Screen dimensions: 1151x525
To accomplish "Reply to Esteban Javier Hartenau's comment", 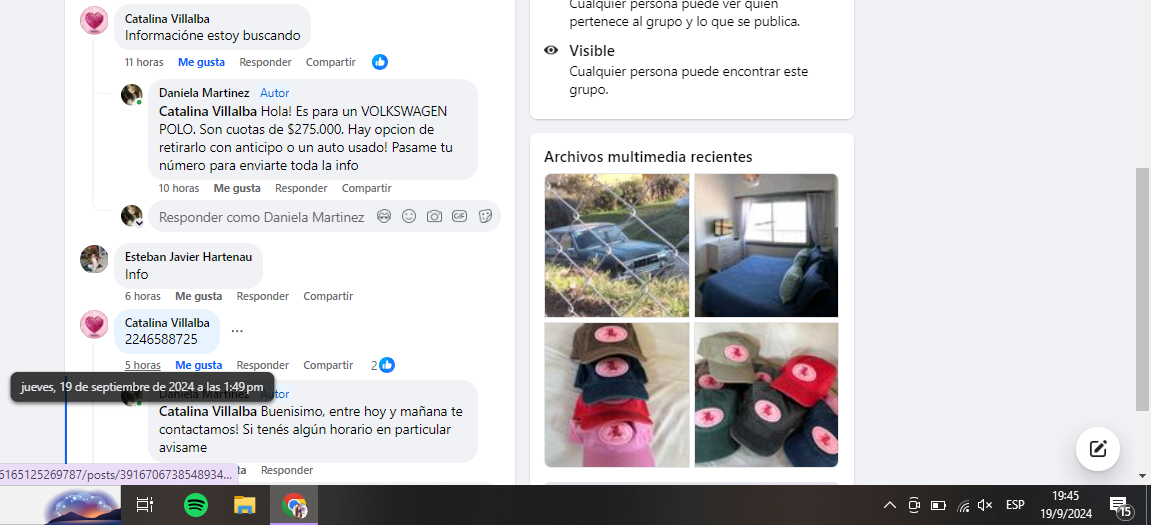I will click(262, 296).
